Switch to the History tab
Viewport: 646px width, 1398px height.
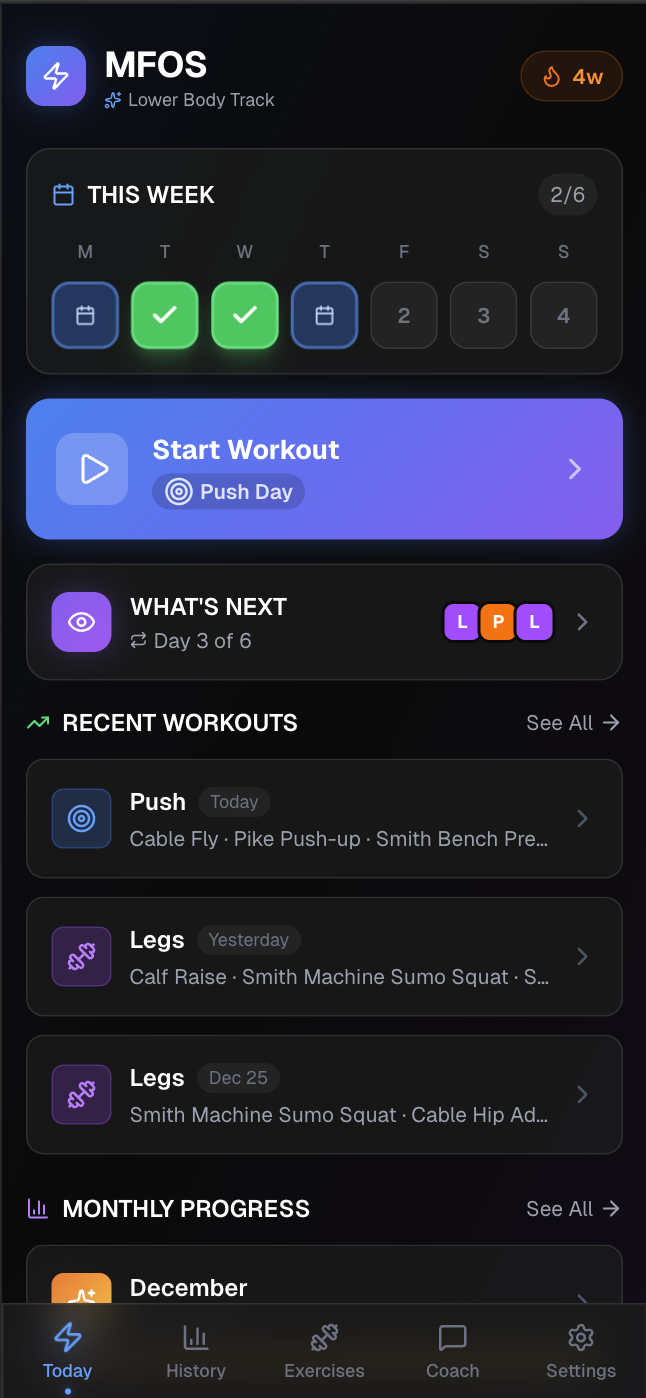[x=196, y=1351]
